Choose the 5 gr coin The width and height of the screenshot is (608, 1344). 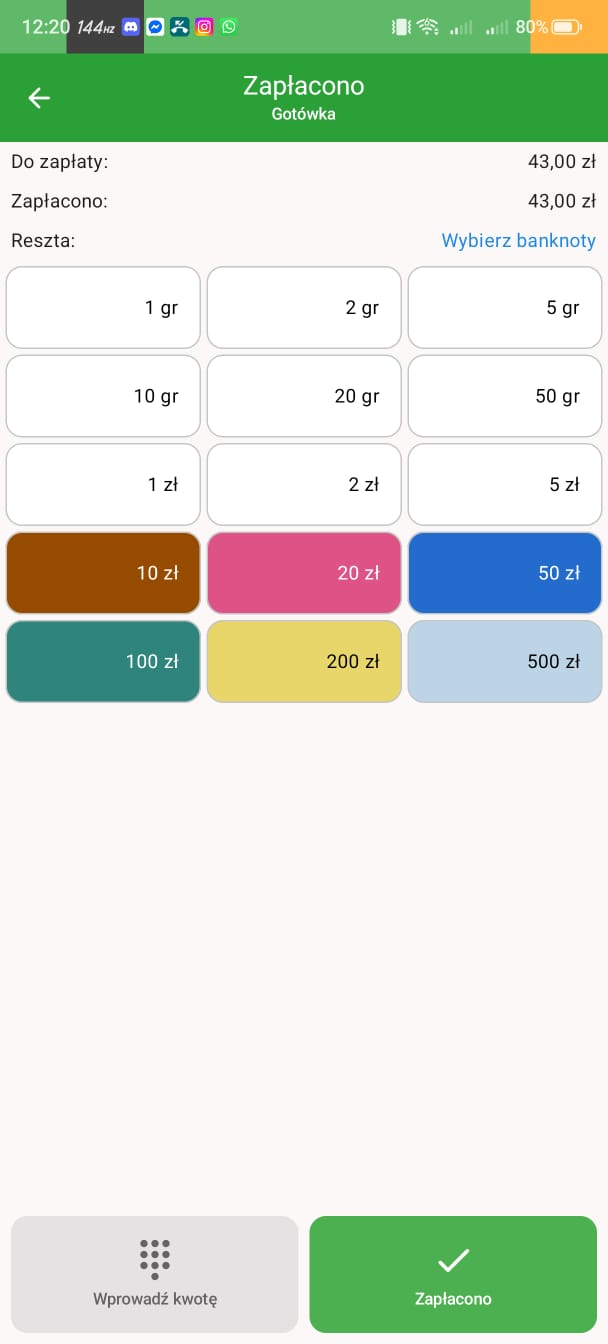coord(505,307)
